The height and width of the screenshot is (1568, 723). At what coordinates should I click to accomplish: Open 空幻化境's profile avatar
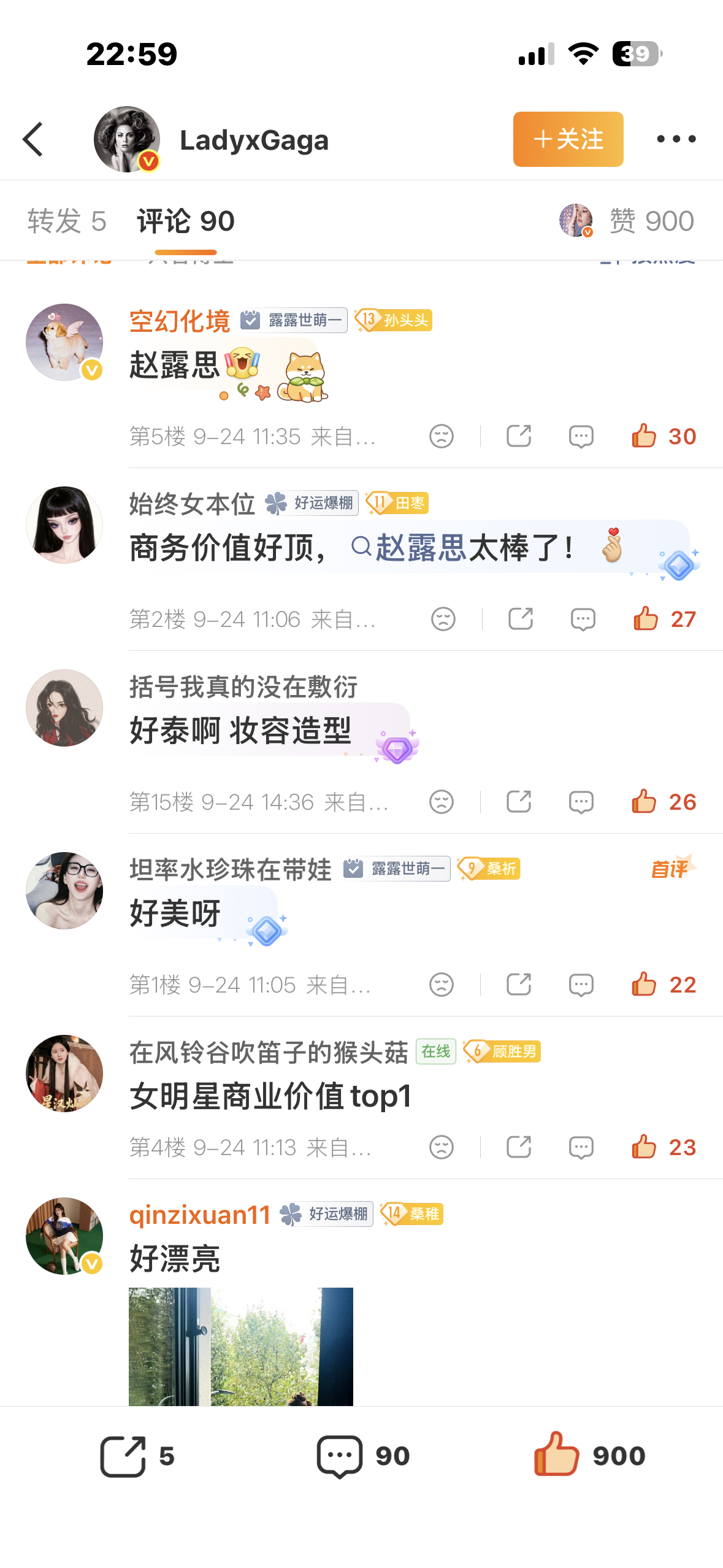tap(64, 342)
